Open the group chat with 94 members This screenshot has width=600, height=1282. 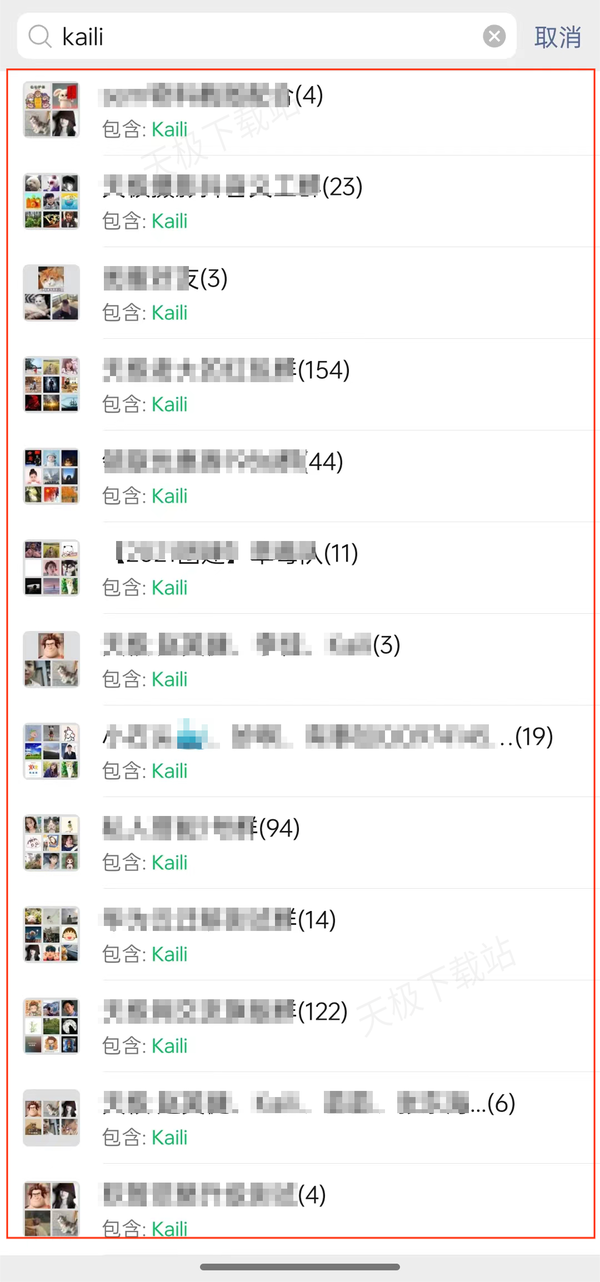click(300, 843)
